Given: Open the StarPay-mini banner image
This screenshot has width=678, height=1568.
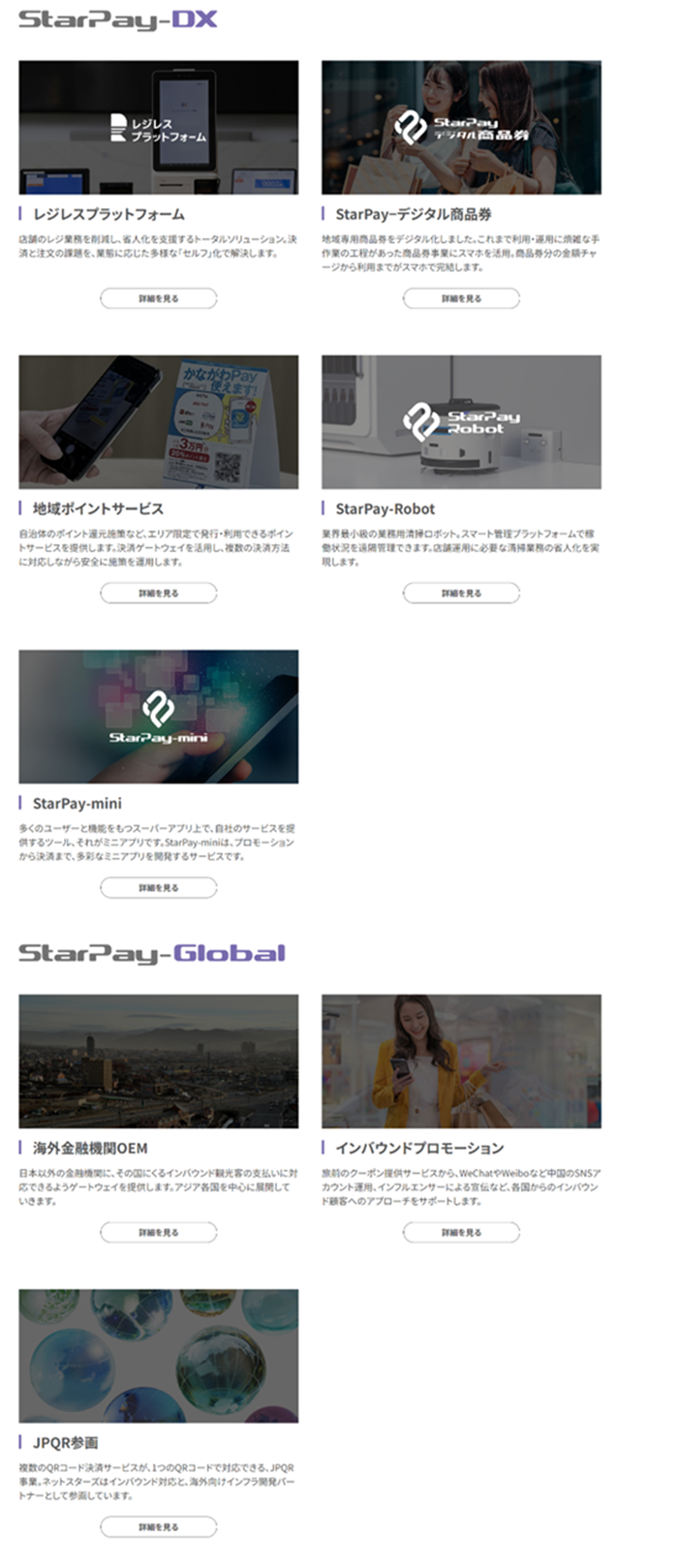Looking at the screenshot, I should [x=158, y=716].
